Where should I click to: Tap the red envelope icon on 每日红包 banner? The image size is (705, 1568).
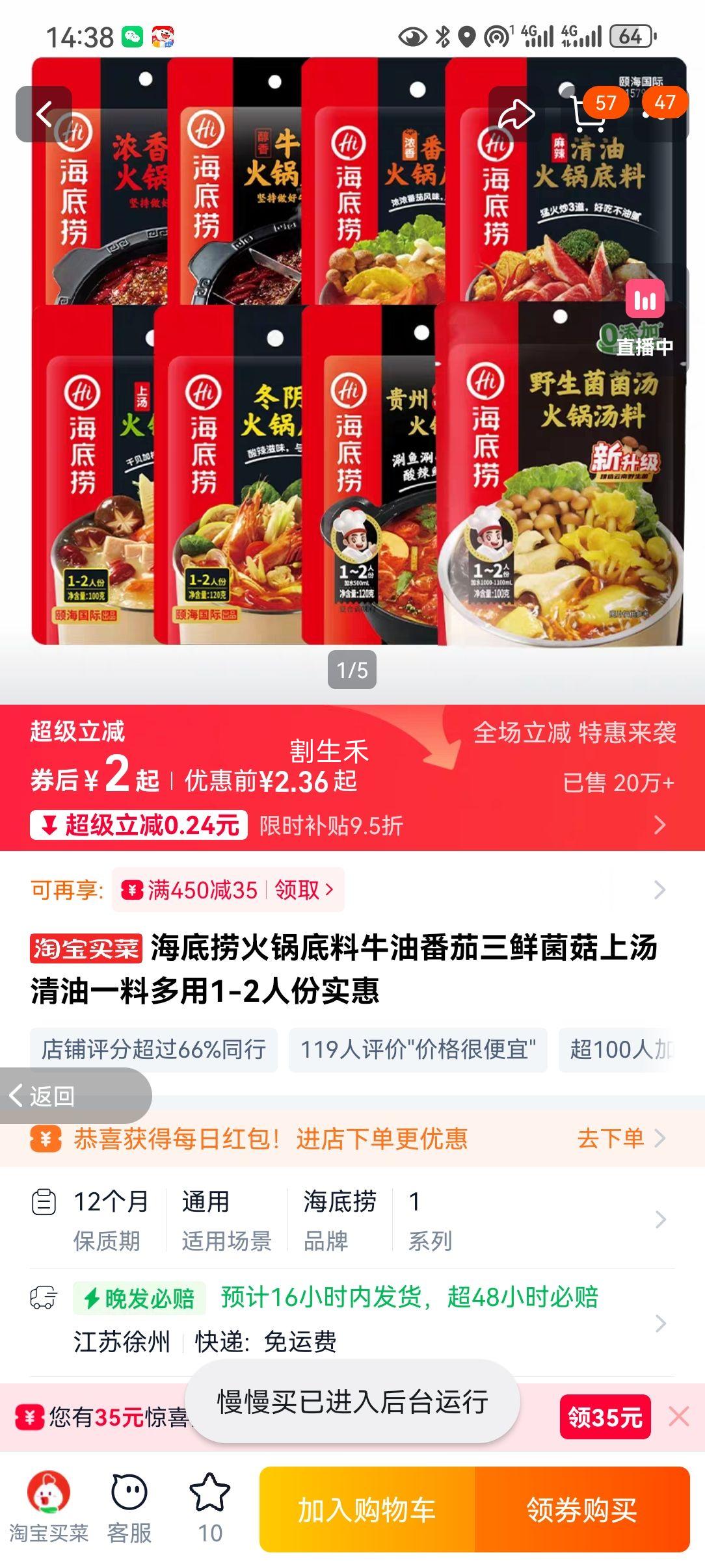coord(46,1139)
